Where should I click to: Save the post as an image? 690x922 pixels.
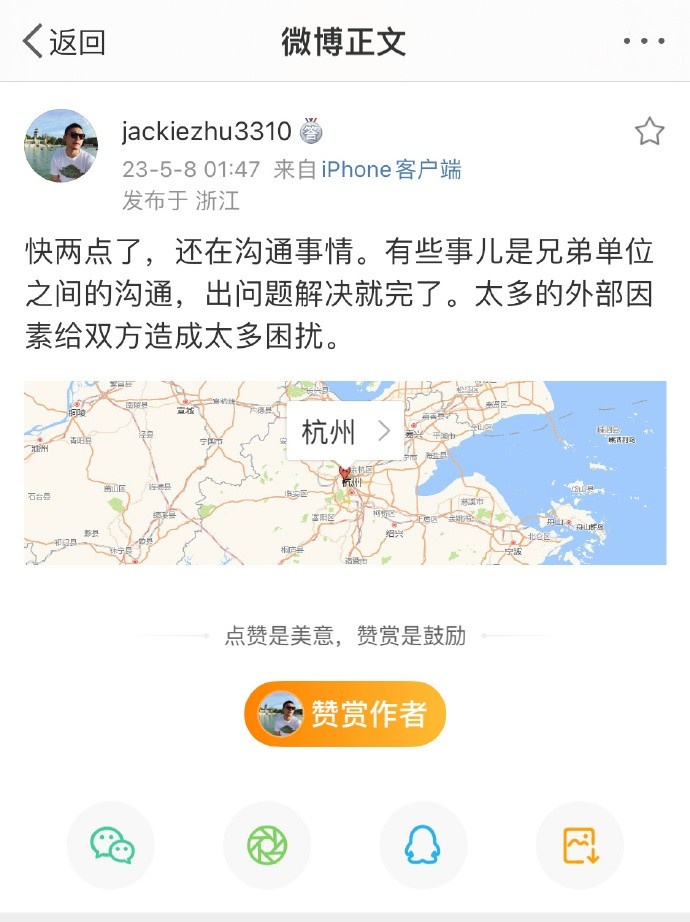pos(580,845)
